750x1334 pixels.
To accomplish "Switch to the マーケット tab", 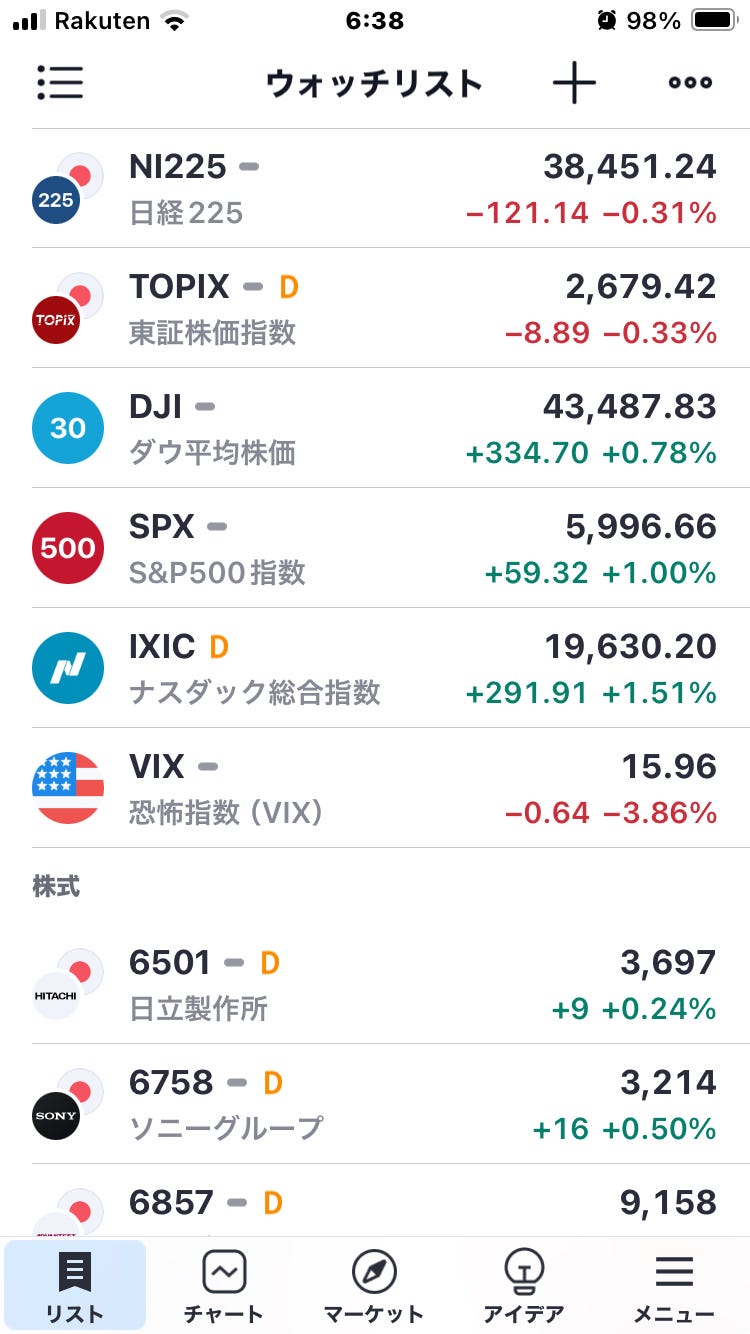I will click(374, 1286).
